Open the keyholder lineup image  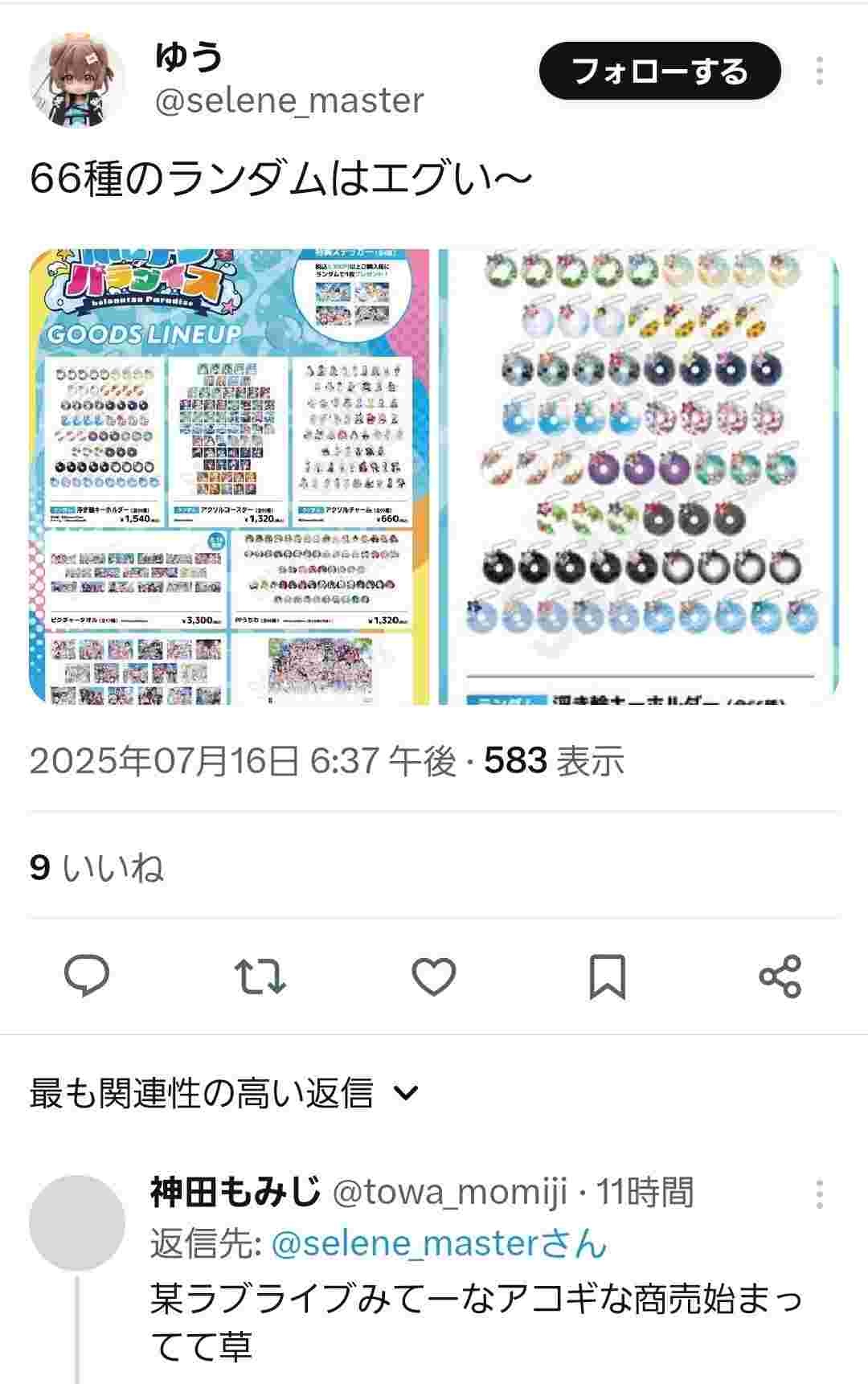(x=638, y=477)
